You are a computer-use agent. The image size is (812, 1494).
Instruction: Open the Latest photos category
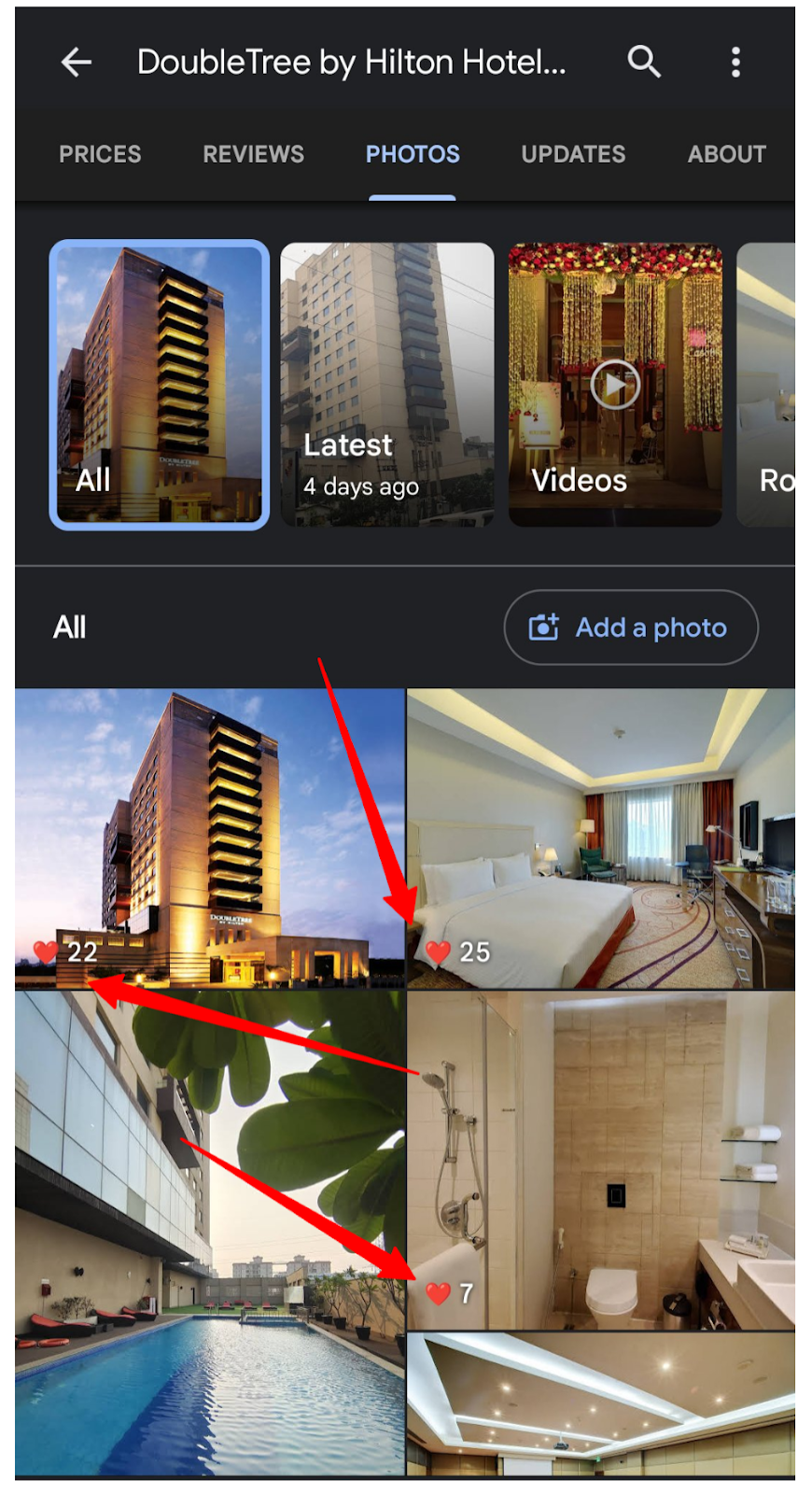point(387,385)
